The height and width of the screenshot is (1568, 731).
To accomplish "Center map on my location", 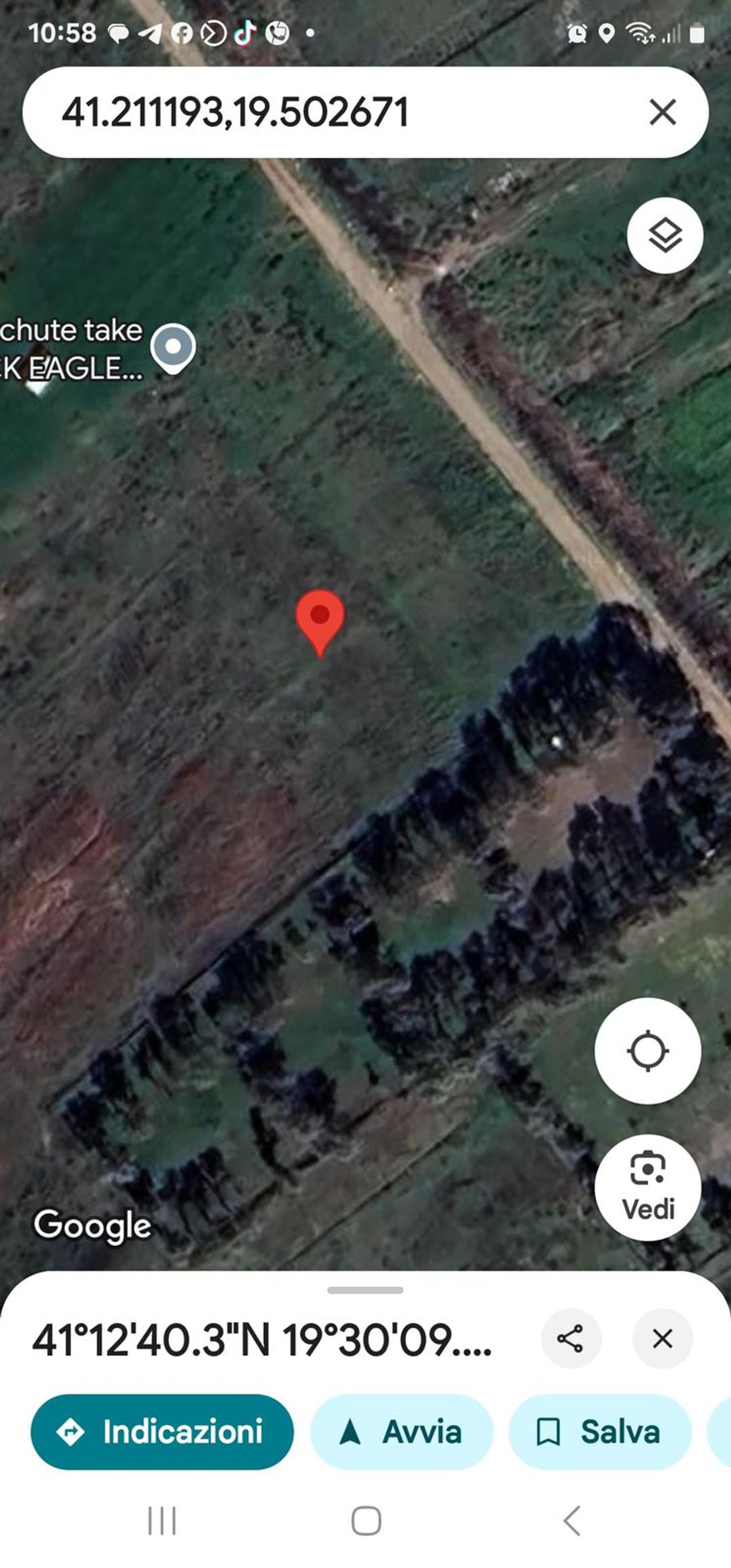I will pyautogui.click(x=647, y=1051).
